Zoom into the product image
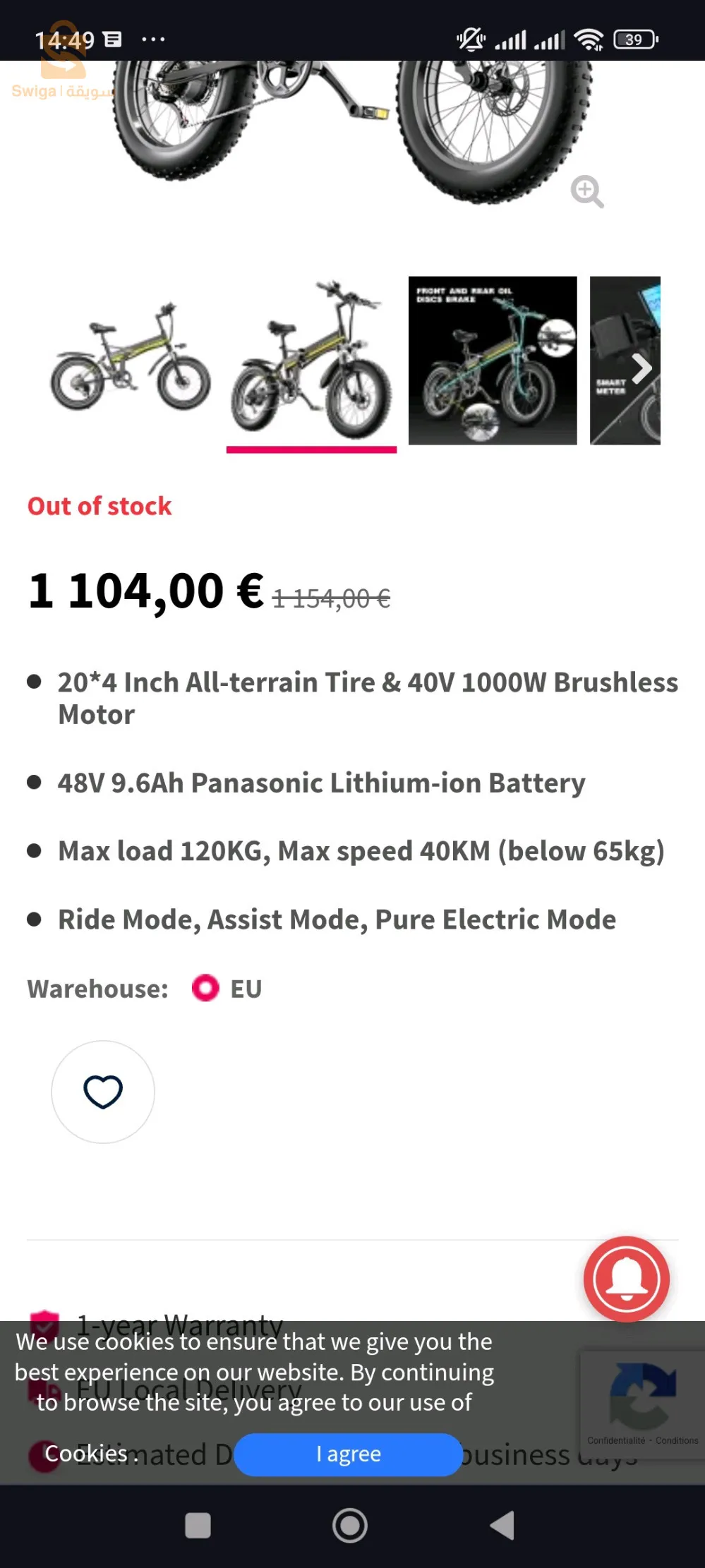The width and height of the screenshot is (705, 1568). 586,191
